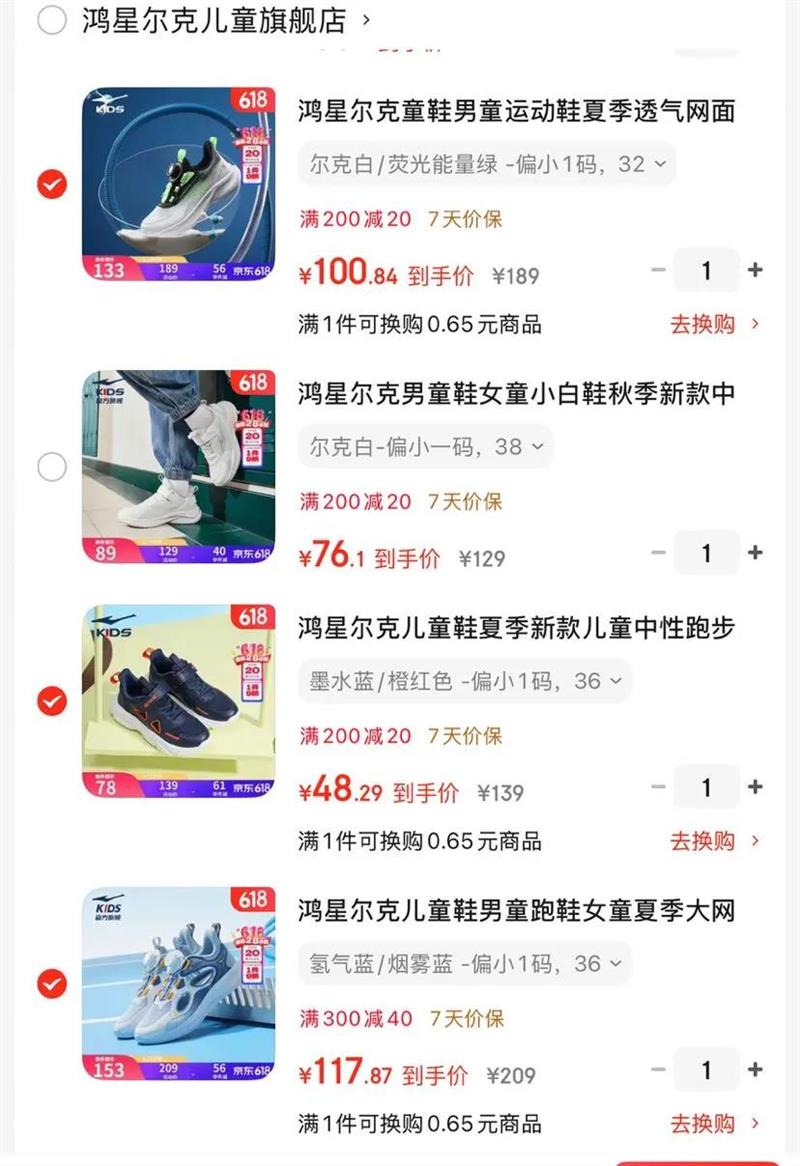This screenshot has height=1166, width=800.
Task: Open product image of 男童运动鞋夏季透气网面
Action: pyautogui.click(x=178, y=184)
